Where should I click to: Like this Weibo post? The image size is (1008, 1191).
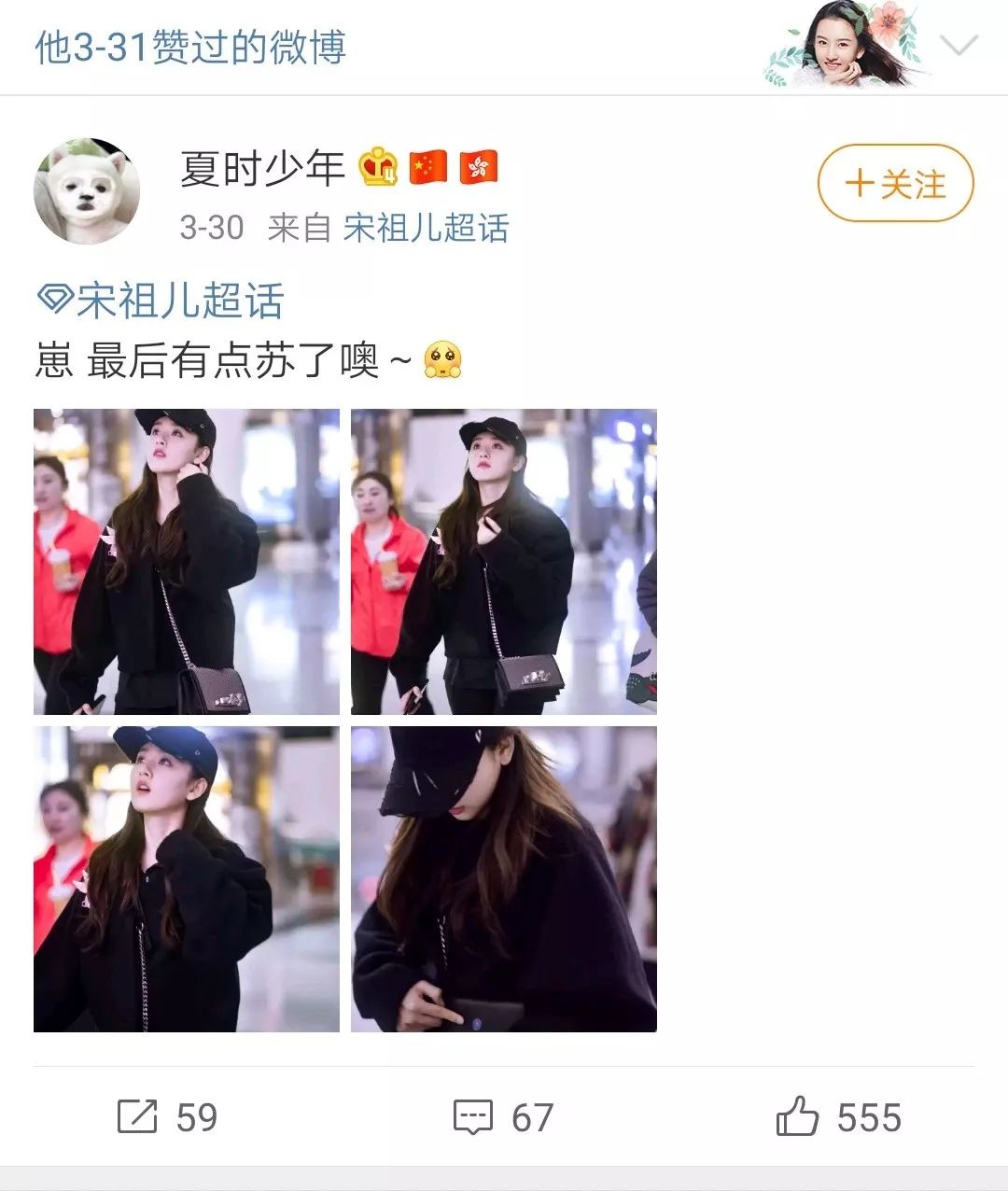(x=838, y=1116)
